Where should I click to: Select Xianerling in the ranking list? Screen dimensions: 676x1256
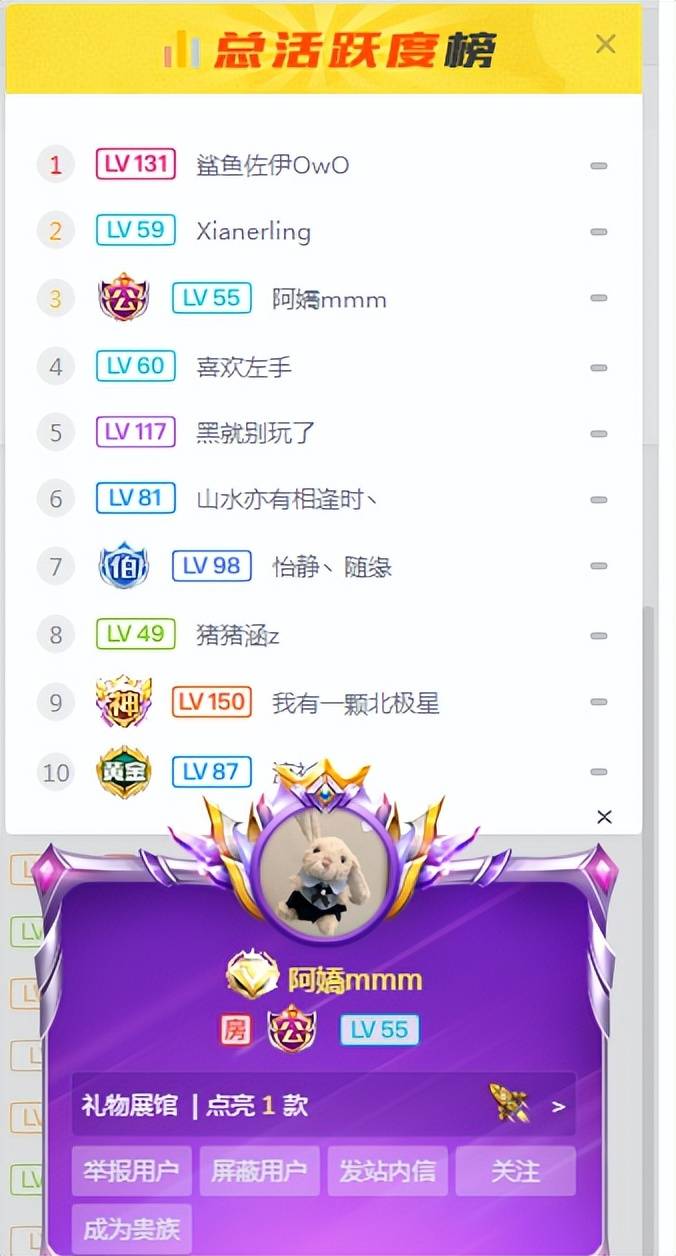254,232
